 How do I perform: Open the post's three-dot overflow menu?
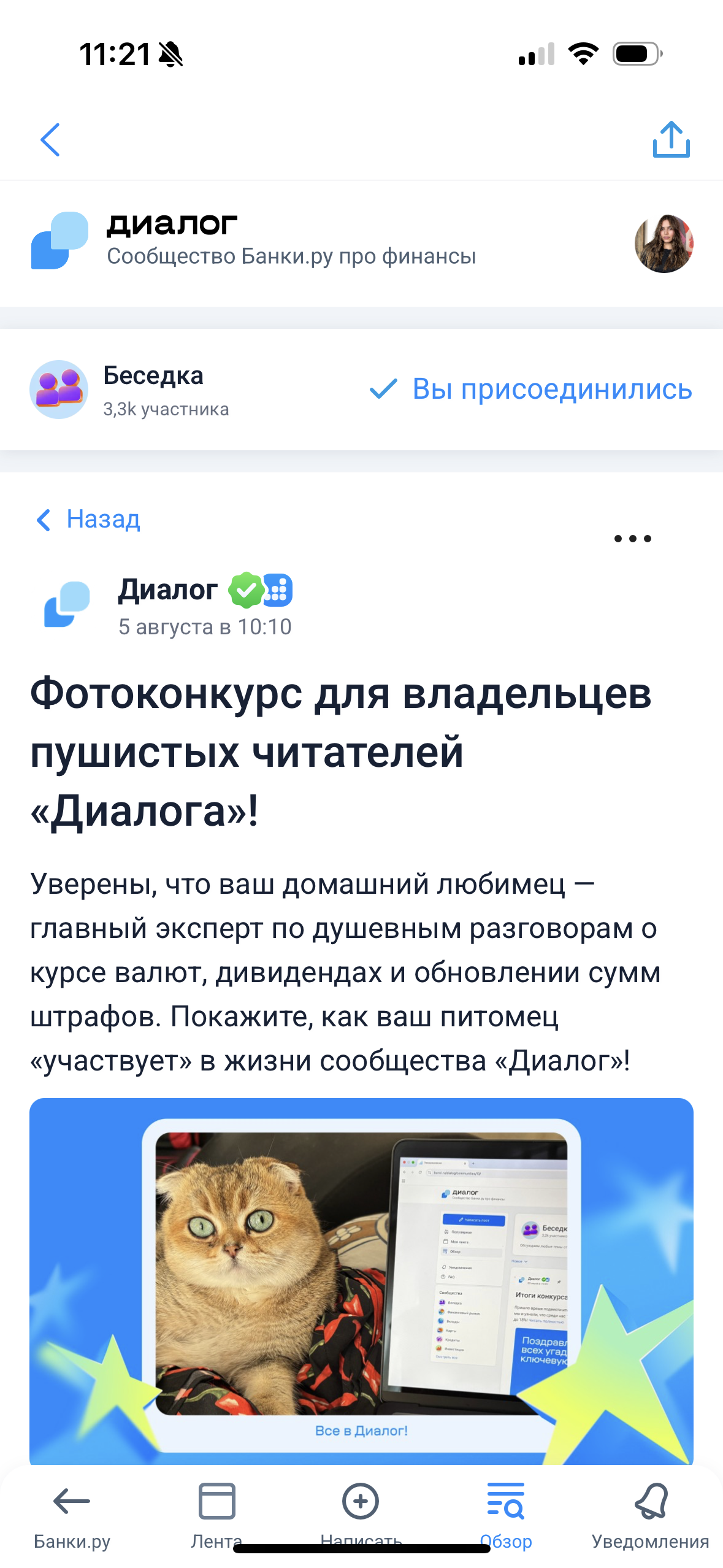tap(632, 539)
